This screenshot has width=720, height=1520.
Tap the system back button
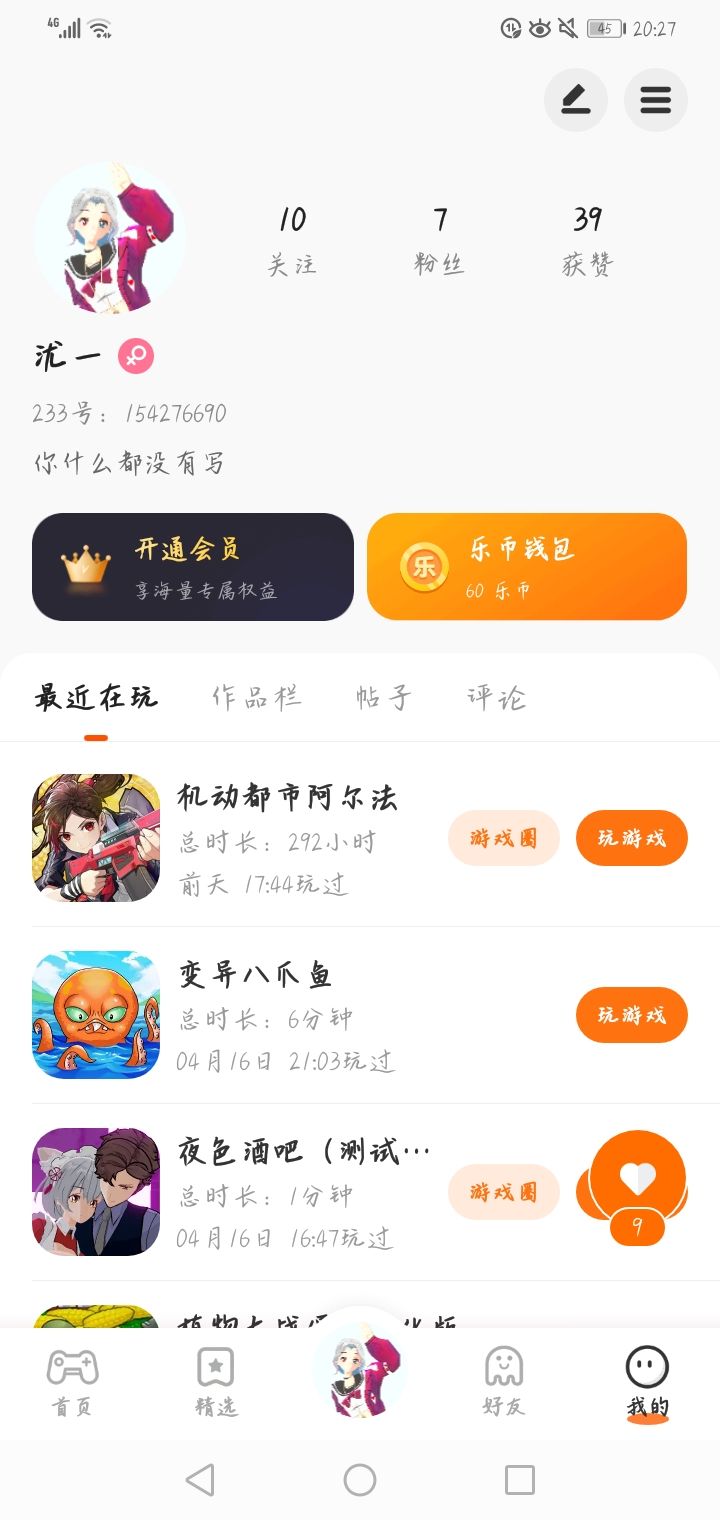click(x=200, y=1480)
